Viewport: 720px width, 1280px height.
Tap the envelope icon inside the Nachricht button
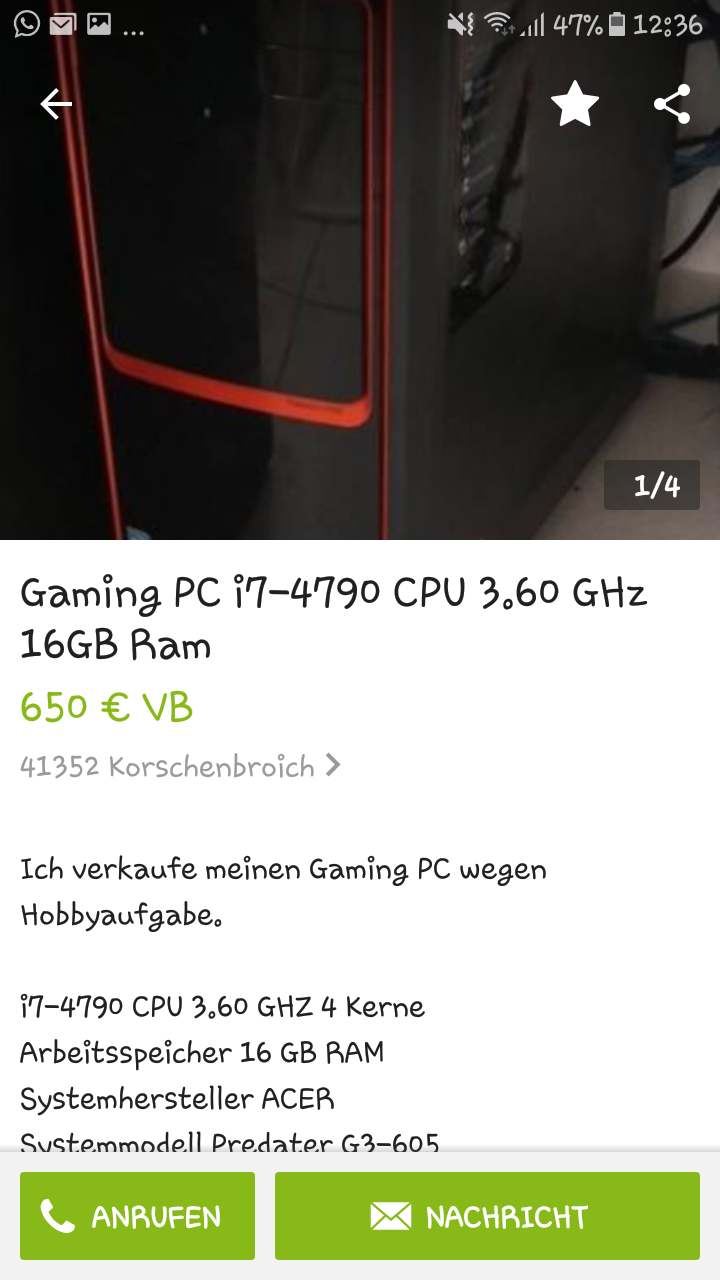[x=394, y=1216]
